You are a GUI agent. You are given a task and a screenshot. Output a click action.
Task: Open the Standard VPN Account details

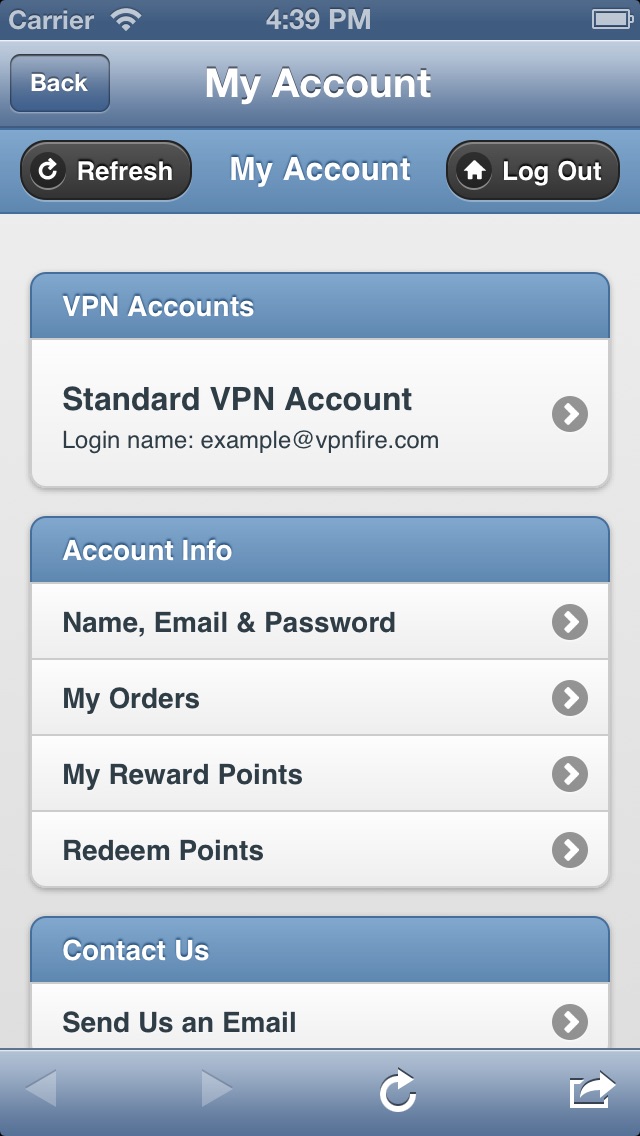(x=320, y=413)
